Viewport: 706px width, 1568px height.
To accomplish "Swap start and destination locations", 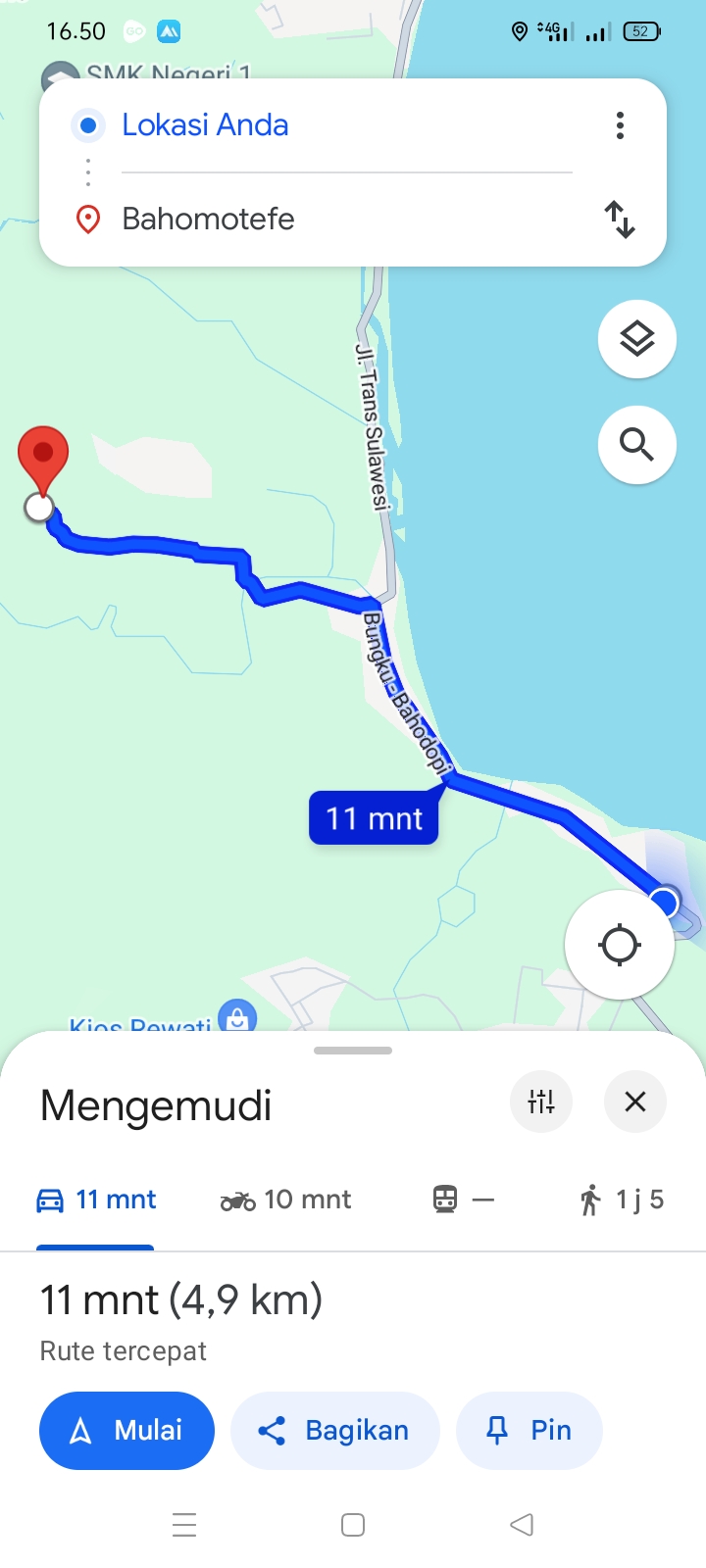I will point(620,219).
